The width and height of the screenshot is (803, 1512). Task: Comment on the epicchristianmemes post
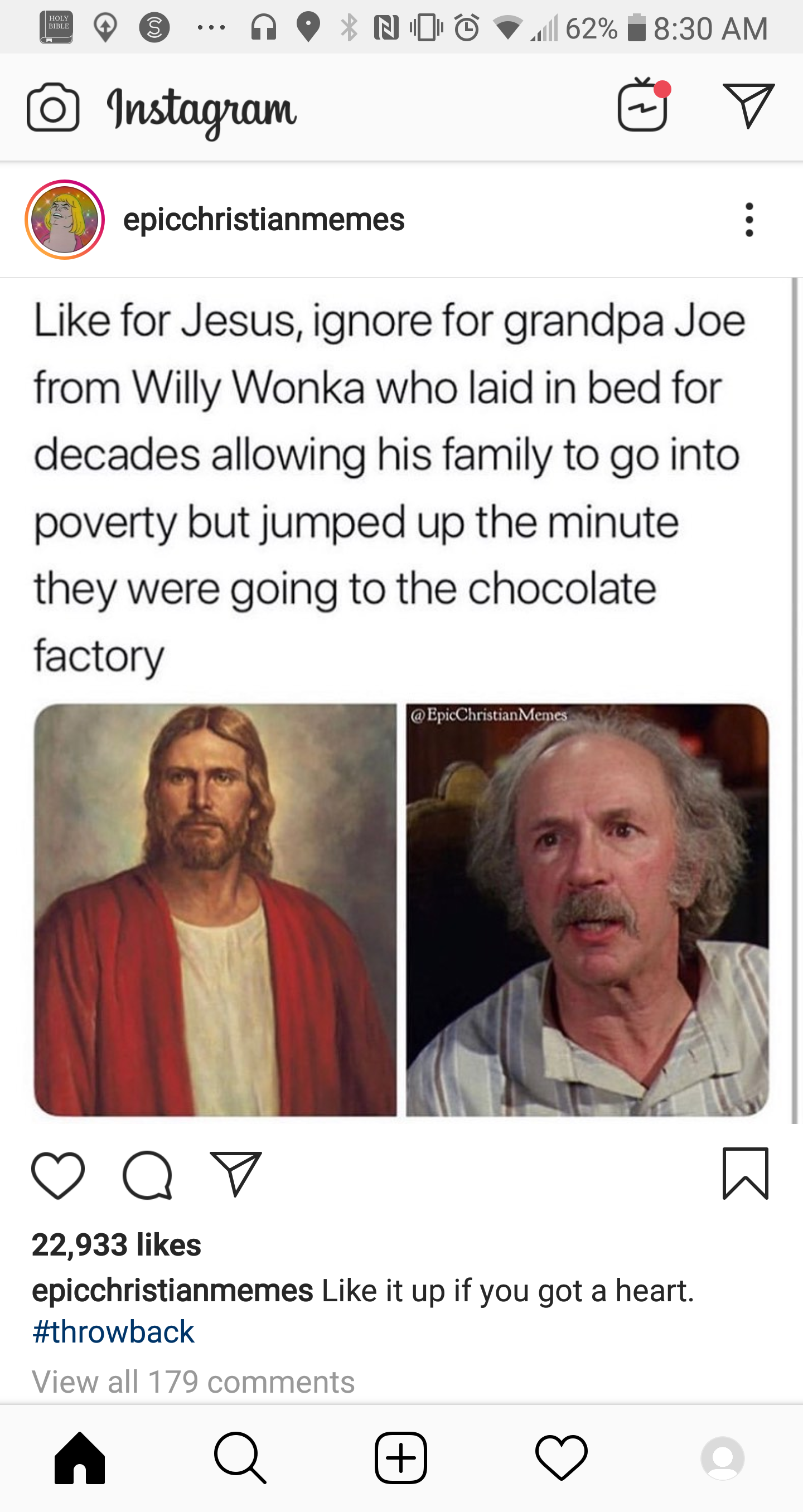pos(147,1175)
